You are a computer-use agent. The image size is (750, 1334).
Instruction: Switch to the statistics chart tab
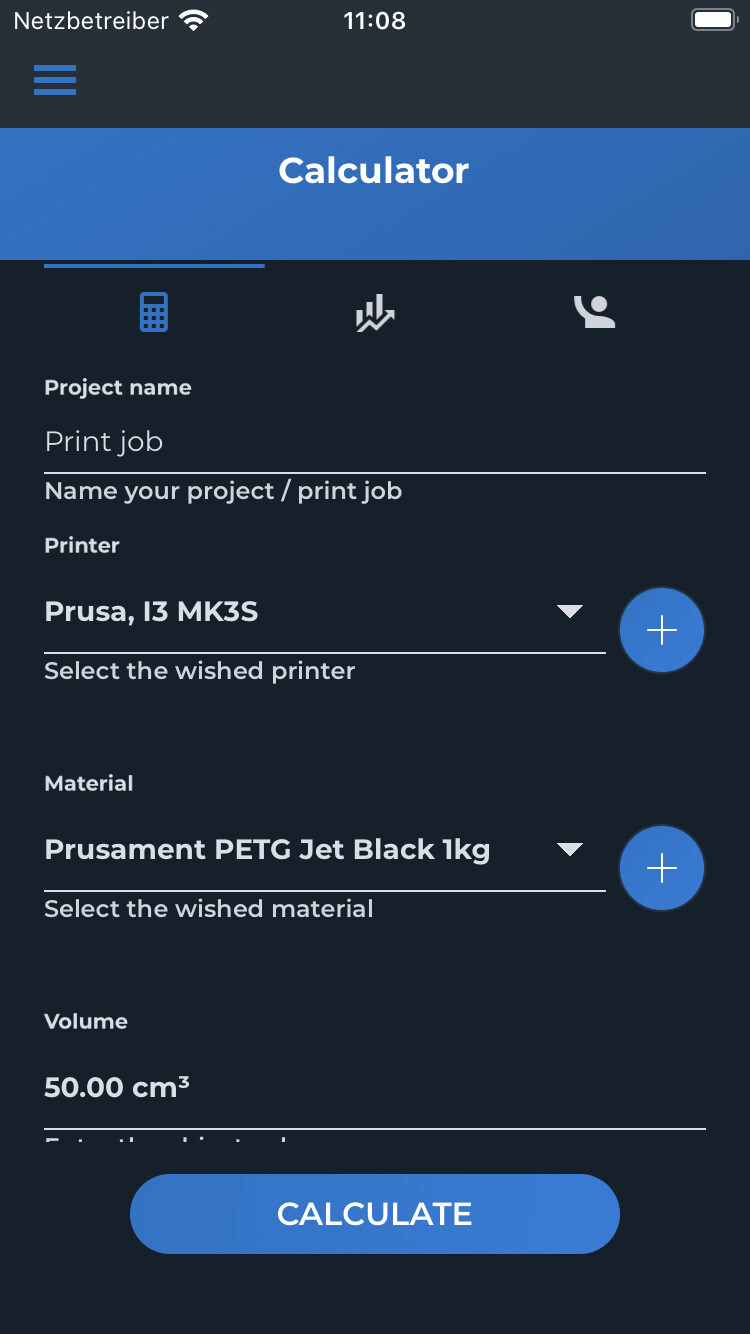(375, 313)
